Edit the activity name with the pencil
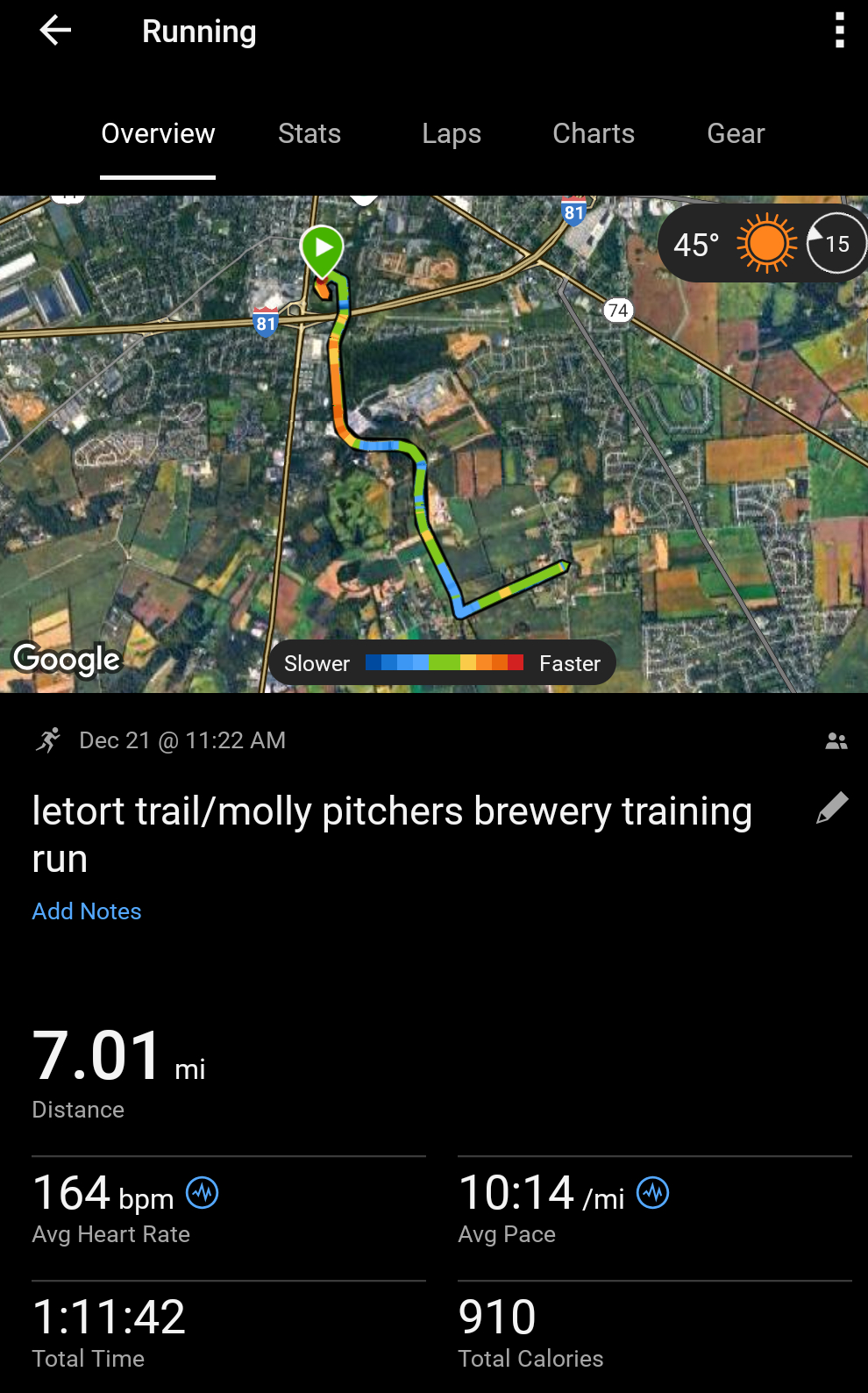This screenshot has height=1393, width=868. pyautogui.click(x=831, y=808)
